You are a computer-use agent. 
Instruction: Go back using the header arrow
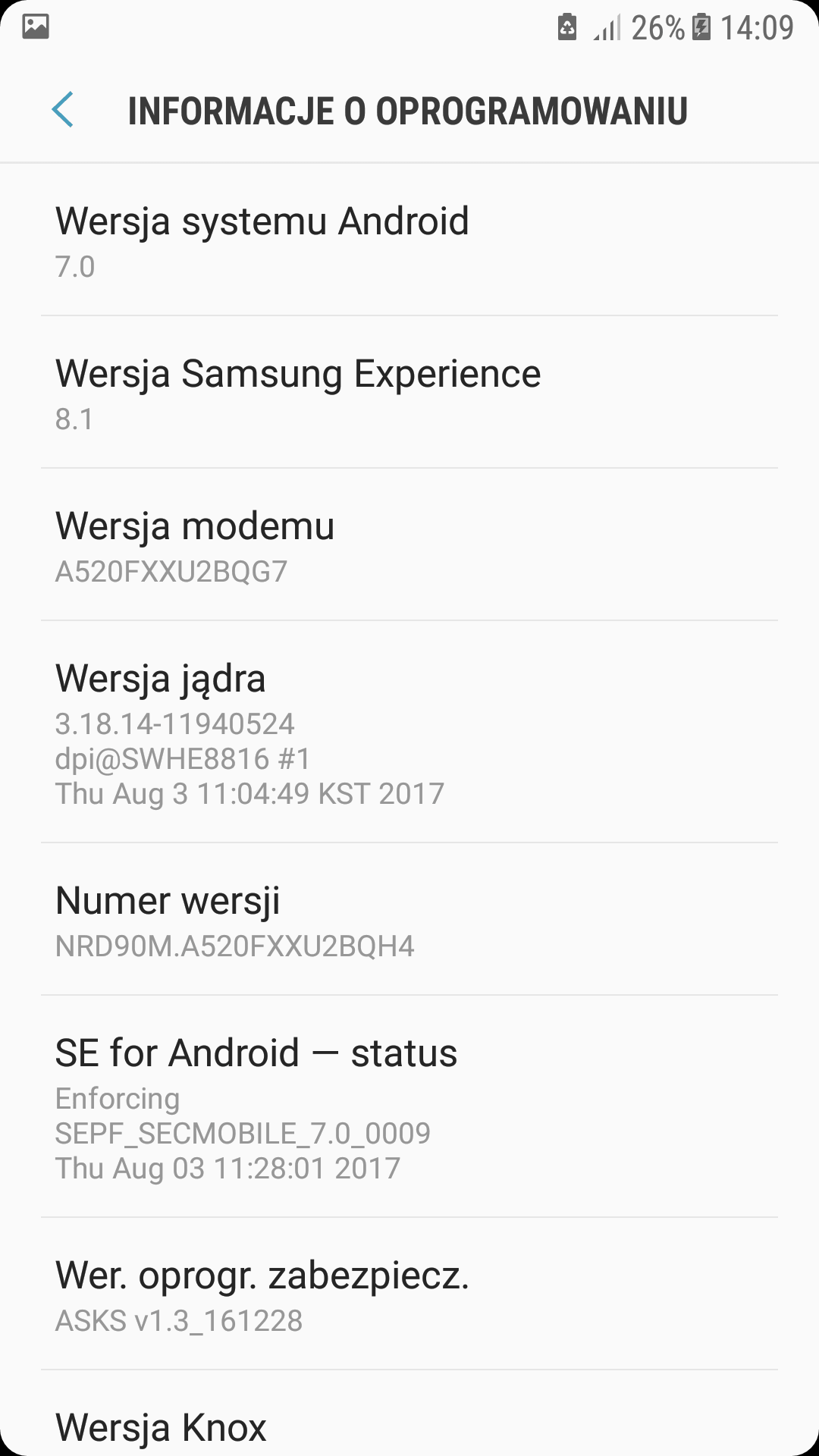(x=63, y=110)
